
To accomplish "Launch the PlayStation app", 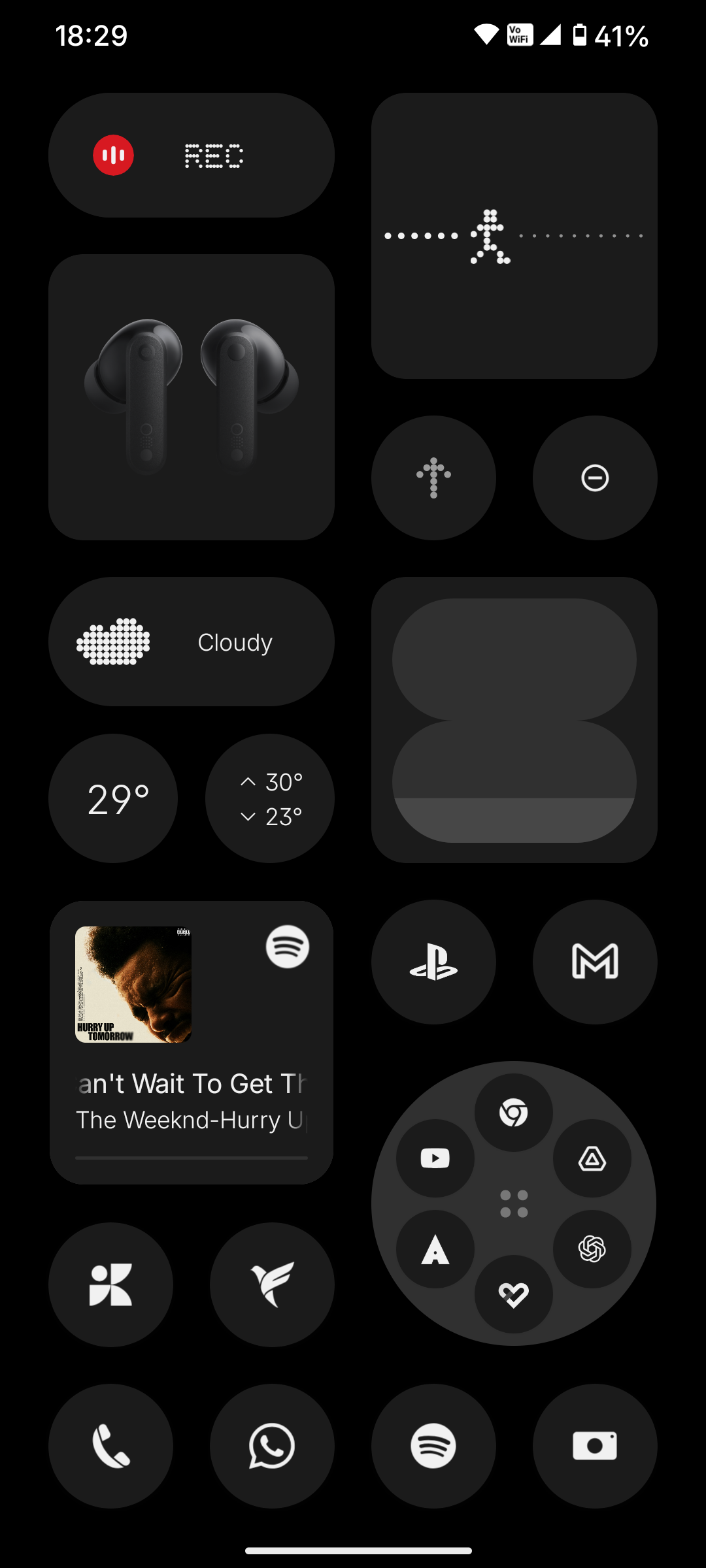I will tap(433, 962).
